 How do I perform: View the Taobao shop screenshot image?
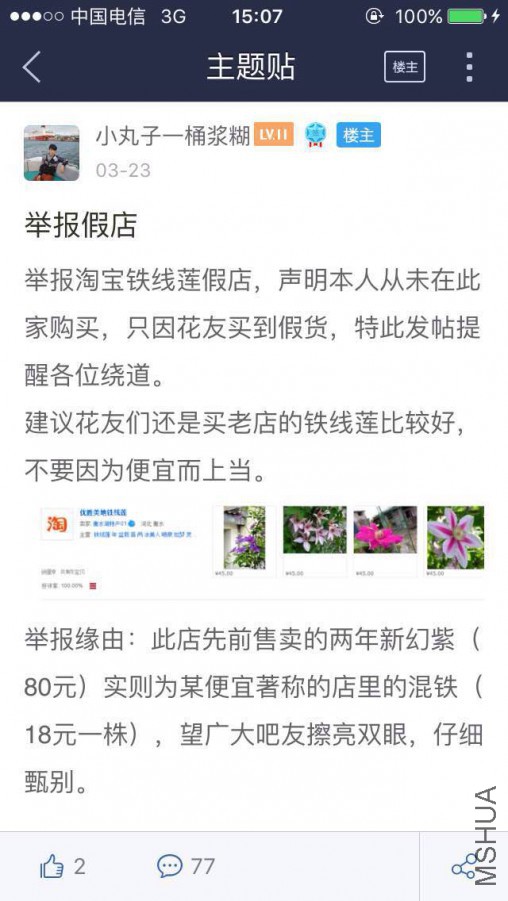263,548
